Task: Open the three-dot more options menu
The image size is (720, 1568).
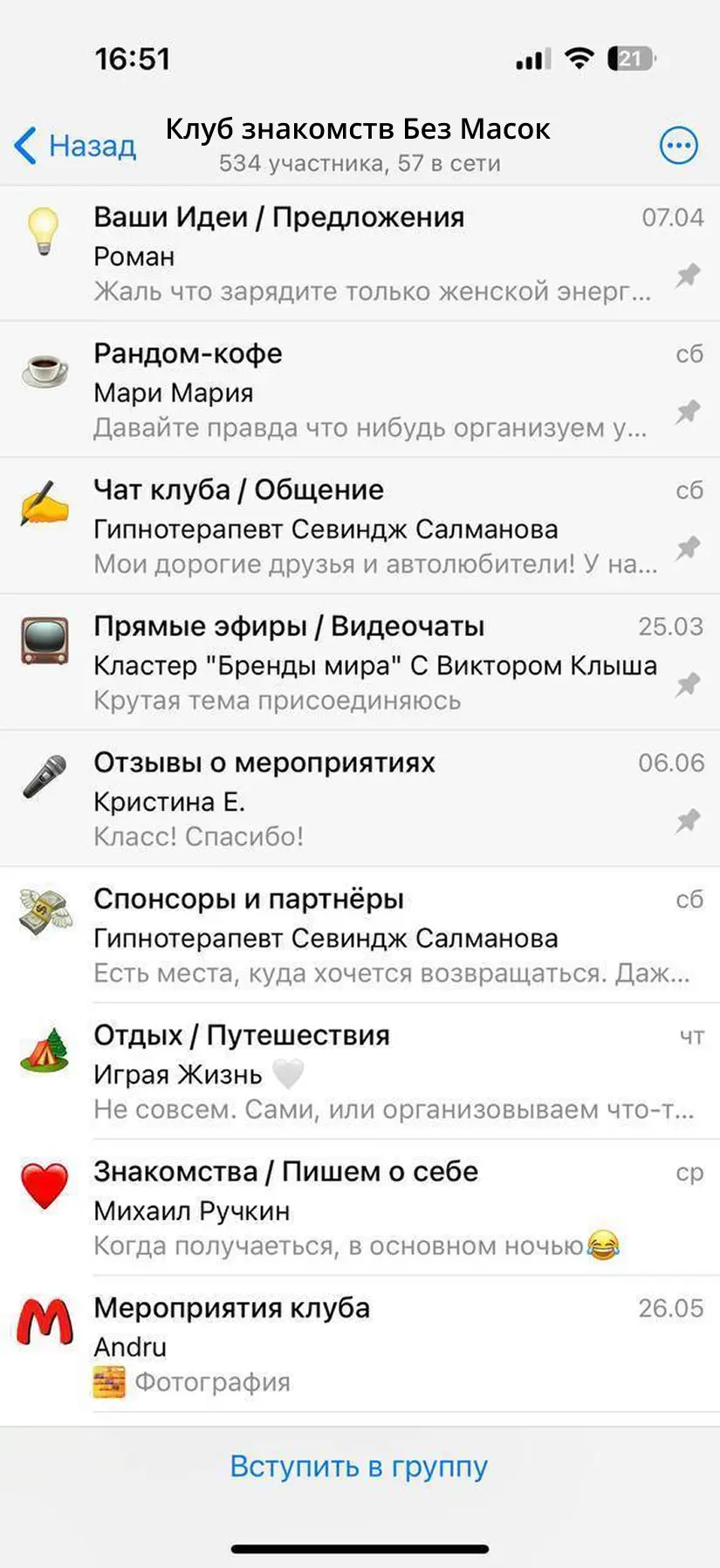Action: point(678,146)
